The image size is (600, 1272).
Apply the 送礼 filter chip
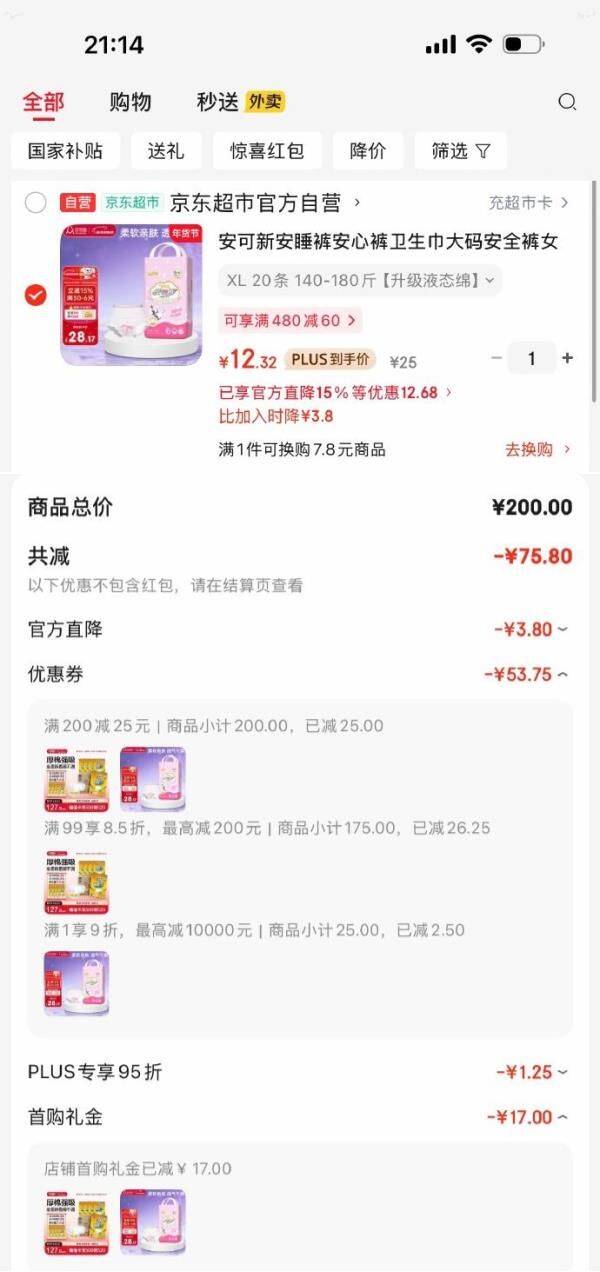(x=167, y=151)
